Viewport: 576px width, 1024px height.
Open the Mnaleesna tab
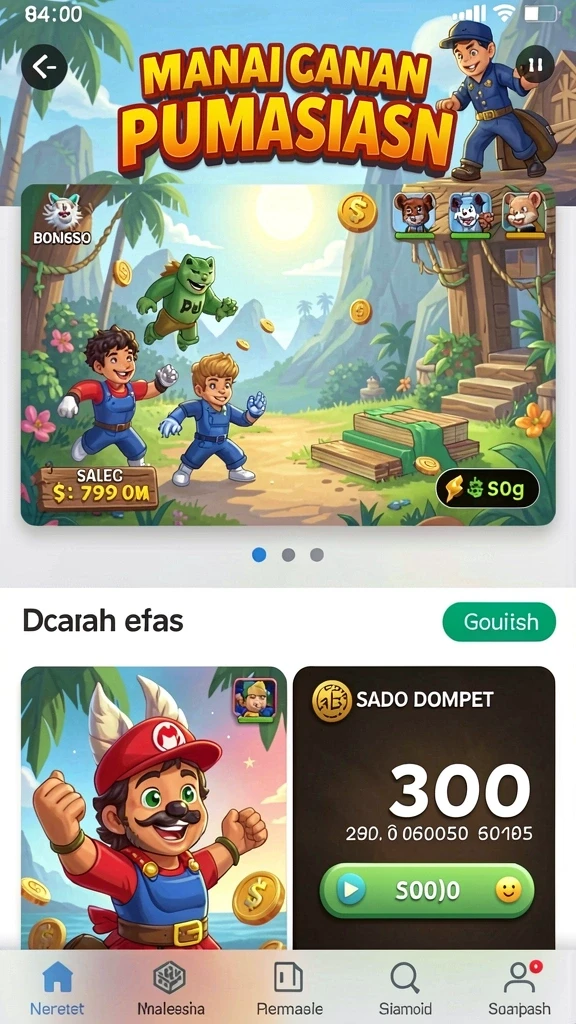coord(171,988)
